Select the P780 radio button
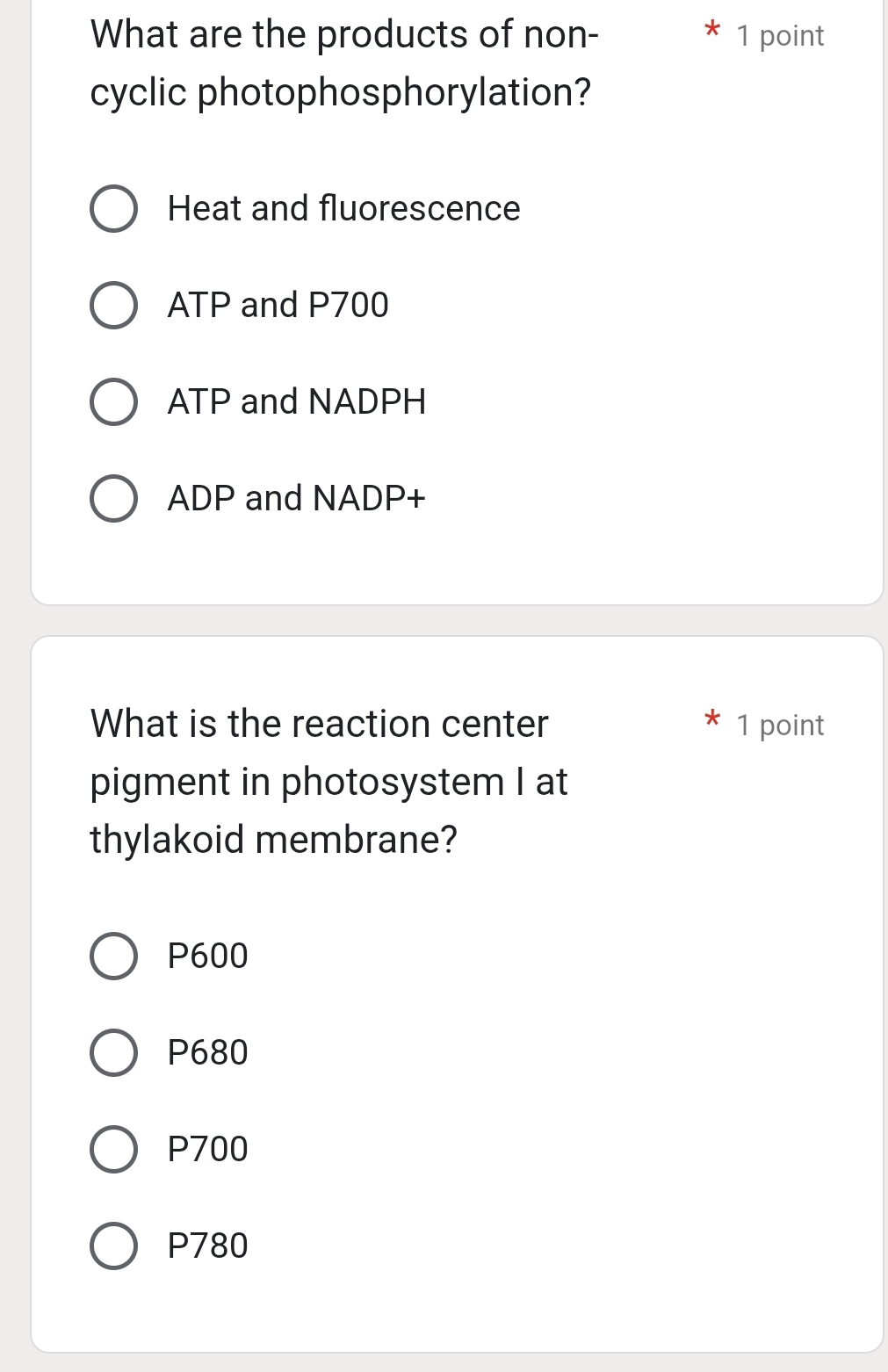 [x=114, y=1244]
